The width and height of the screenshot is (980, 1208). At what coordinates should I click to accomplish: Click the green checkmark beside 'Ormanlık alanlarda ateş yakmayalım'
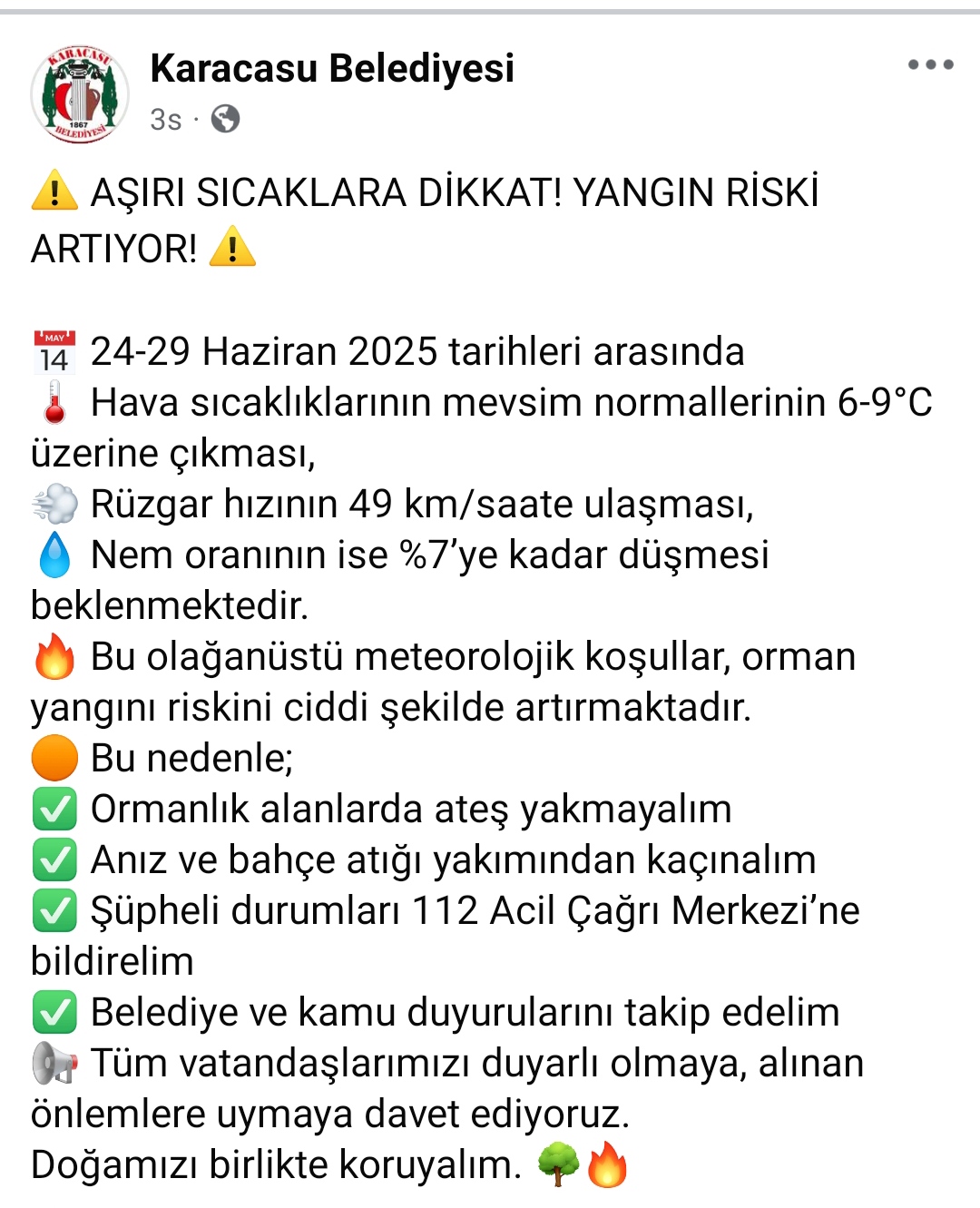coord(54,810)
